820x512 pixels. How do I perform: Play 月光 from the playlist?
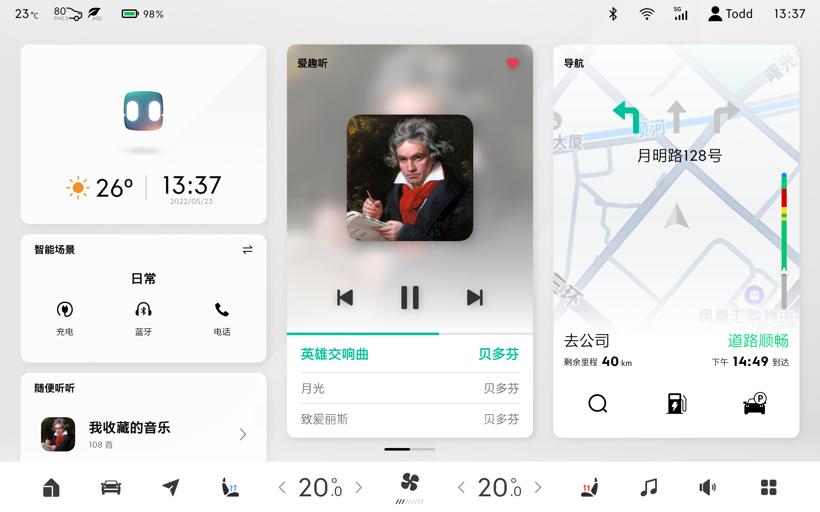410,388
